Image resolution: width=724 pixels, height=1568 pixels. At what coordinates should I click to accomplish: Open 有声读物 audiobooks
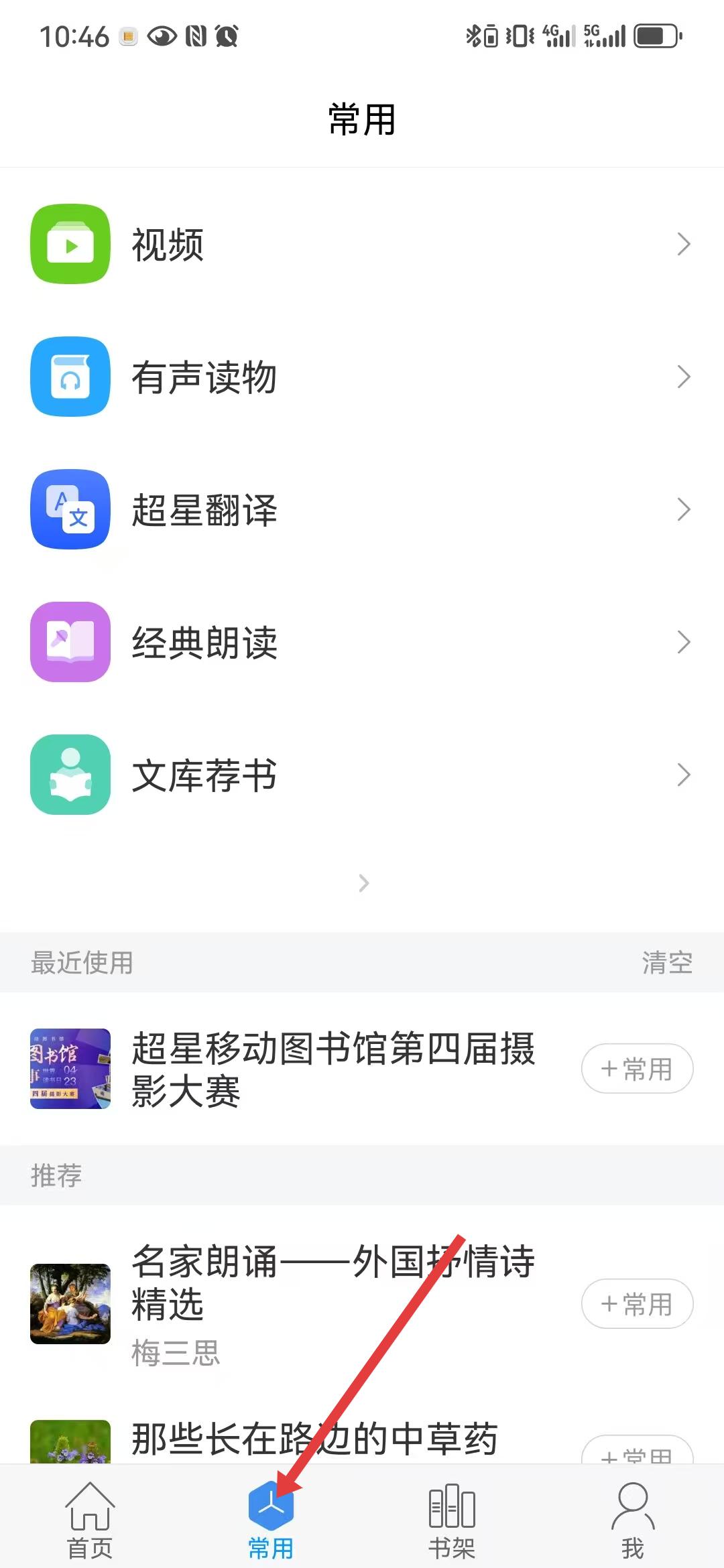362,377
